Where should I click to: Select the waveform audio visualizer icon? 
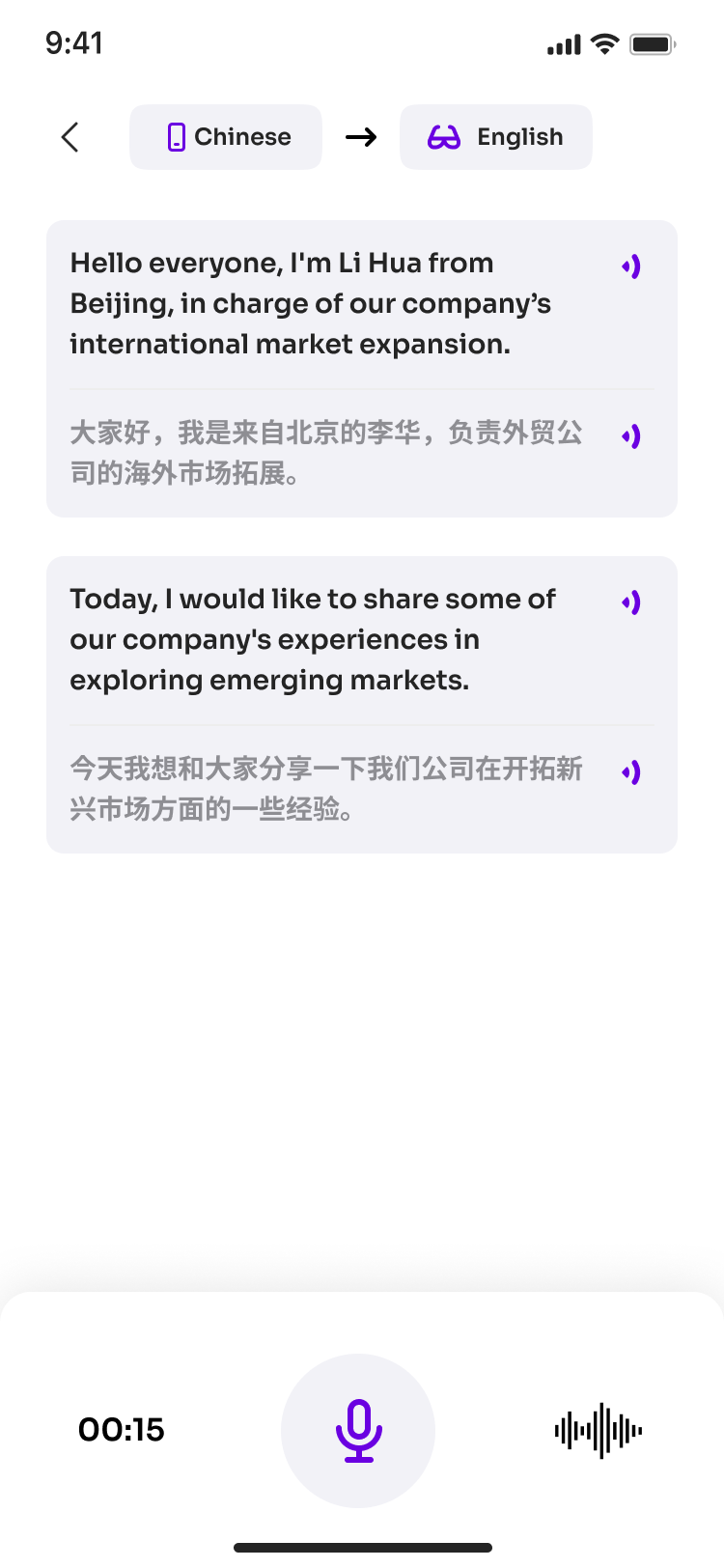pos(598,1430)
